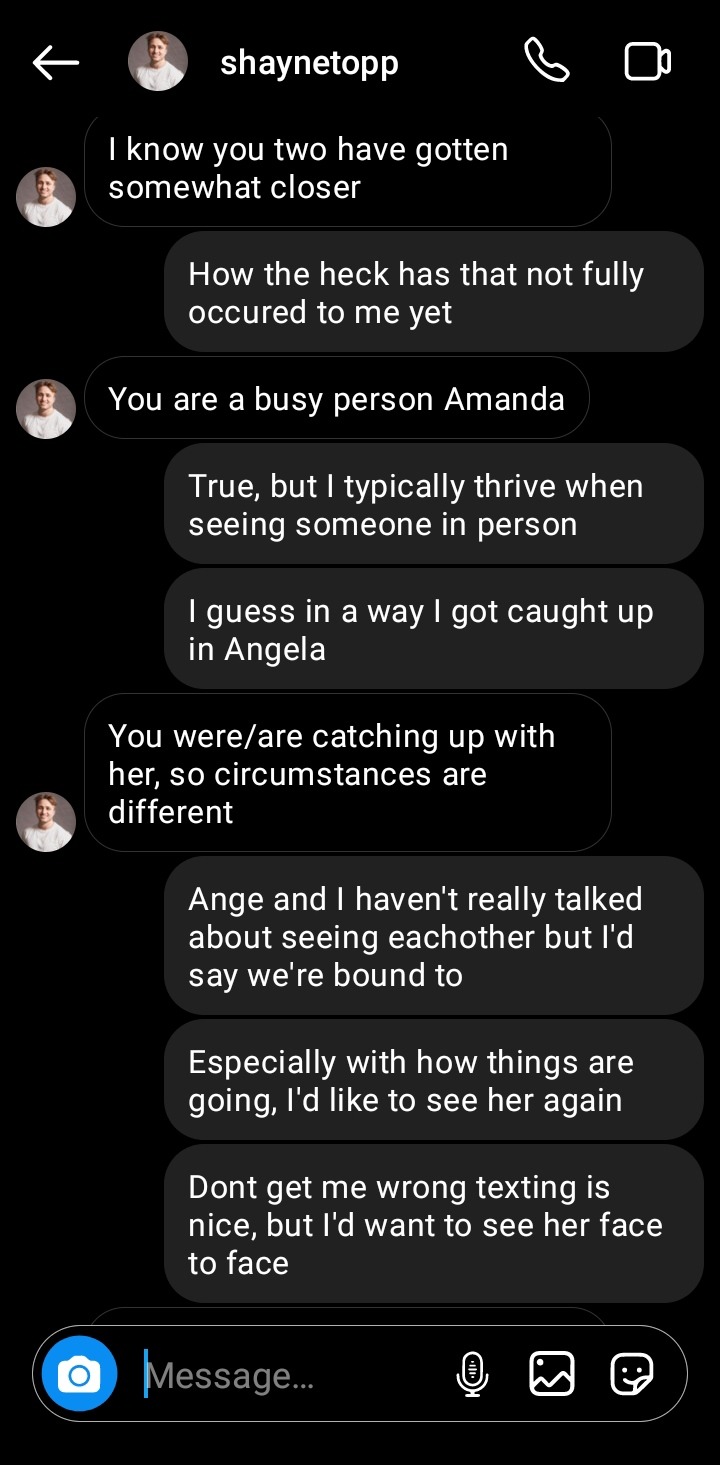This screenshot has width=720, height=1465.
Task: Open shaynetopp's profile from the header name
Action: [309, 63]
